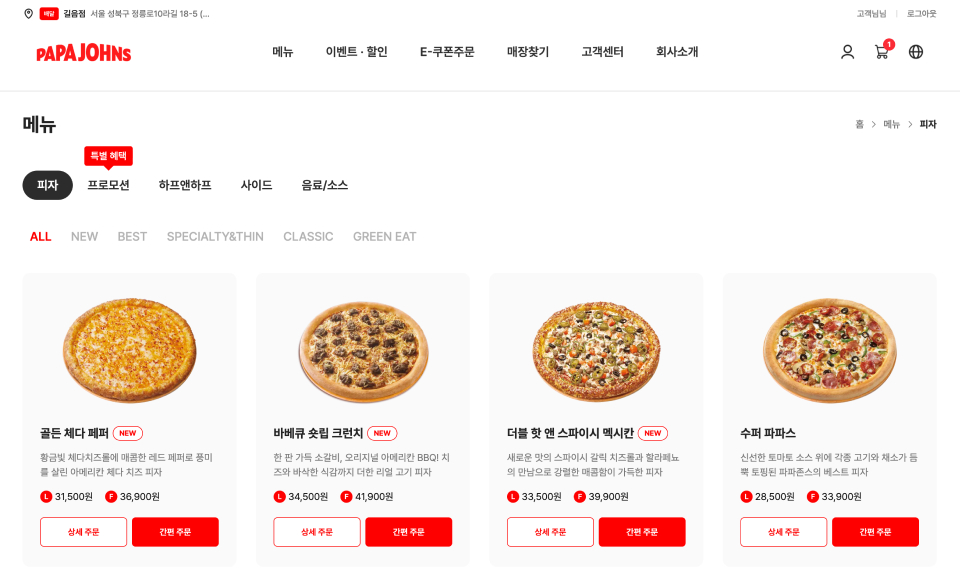
Task: Show SPECIALTY&THIN pizzas
Action: [x=215, y=237]
